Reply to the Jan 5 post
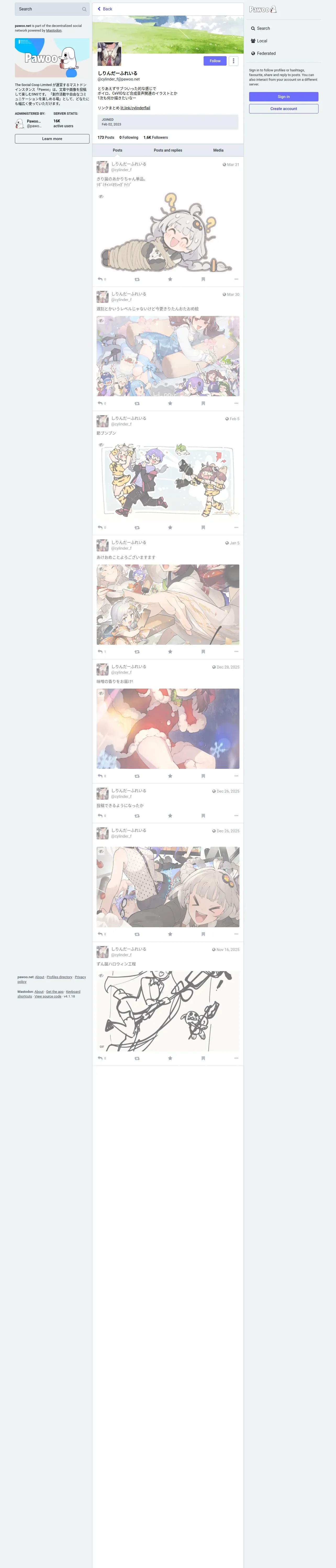The width and height of the screenshot is (336, 1568). 100,652
